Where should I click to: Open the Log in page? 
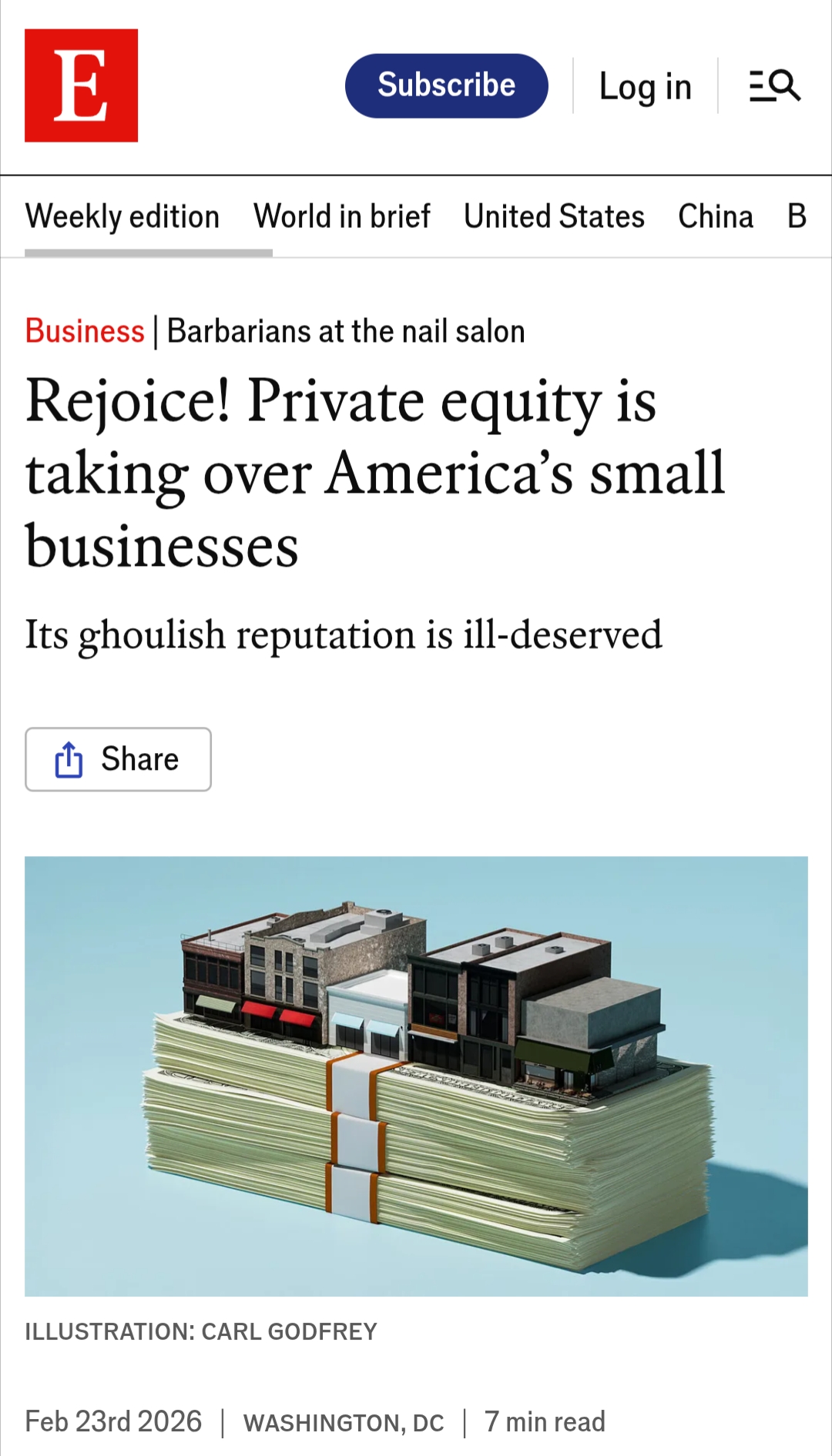pyautogui.click(x=645, y=86)
